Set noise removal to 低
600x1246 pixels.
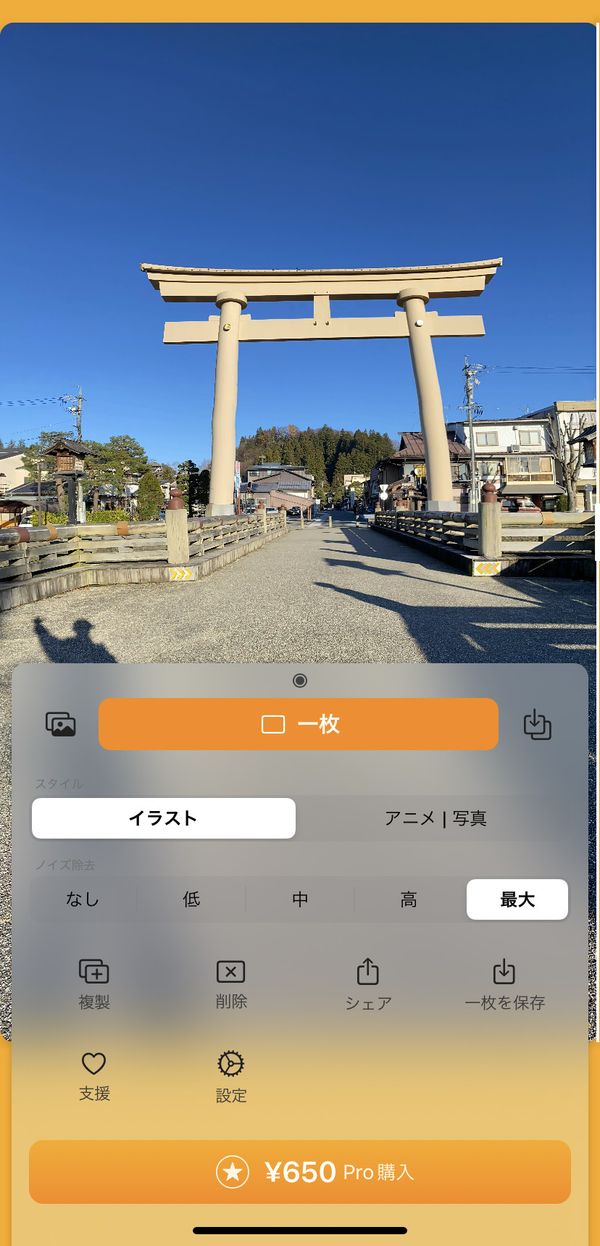[x=191, y=899]
